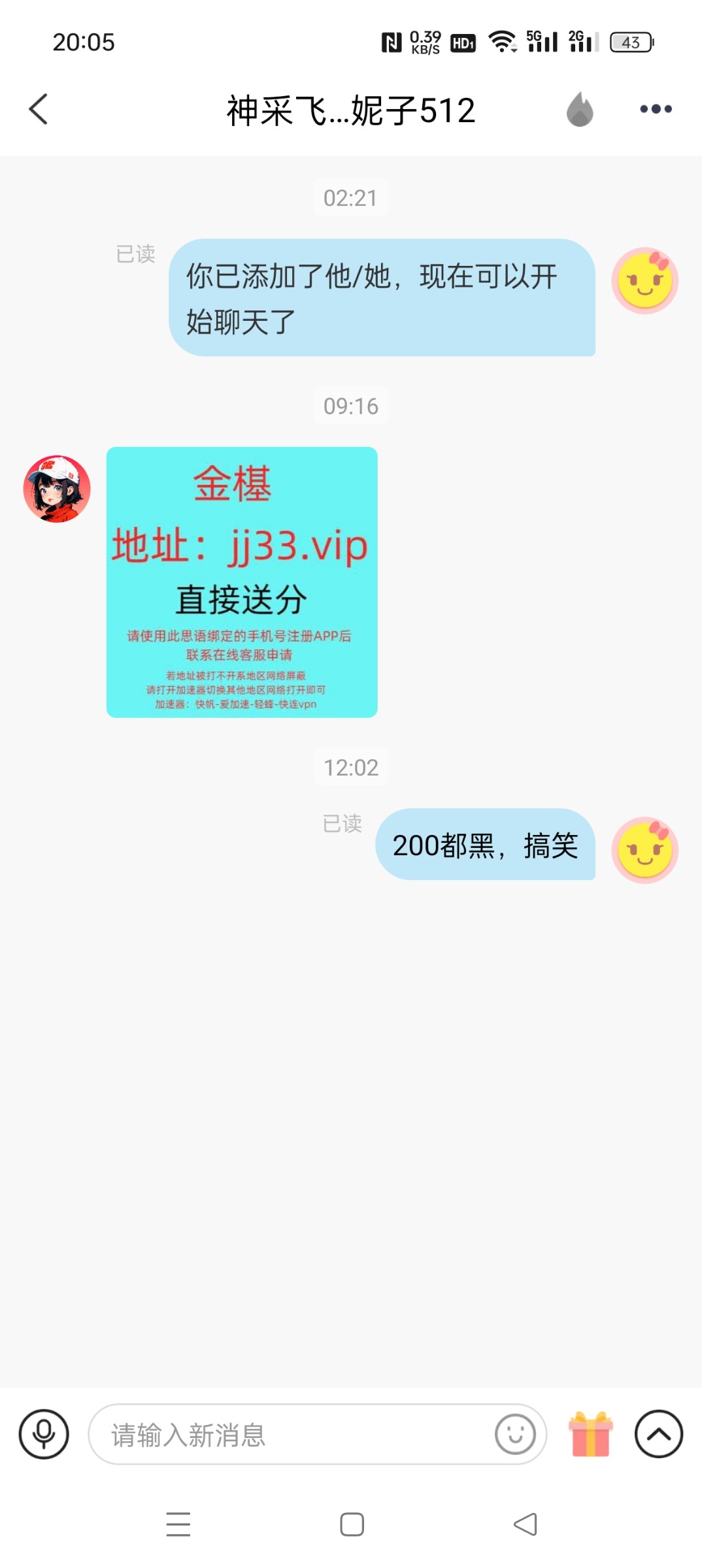This screenshot has width=702, height=1568.
Task: Focus the new message input field
Action: (x=294, y=1435)
